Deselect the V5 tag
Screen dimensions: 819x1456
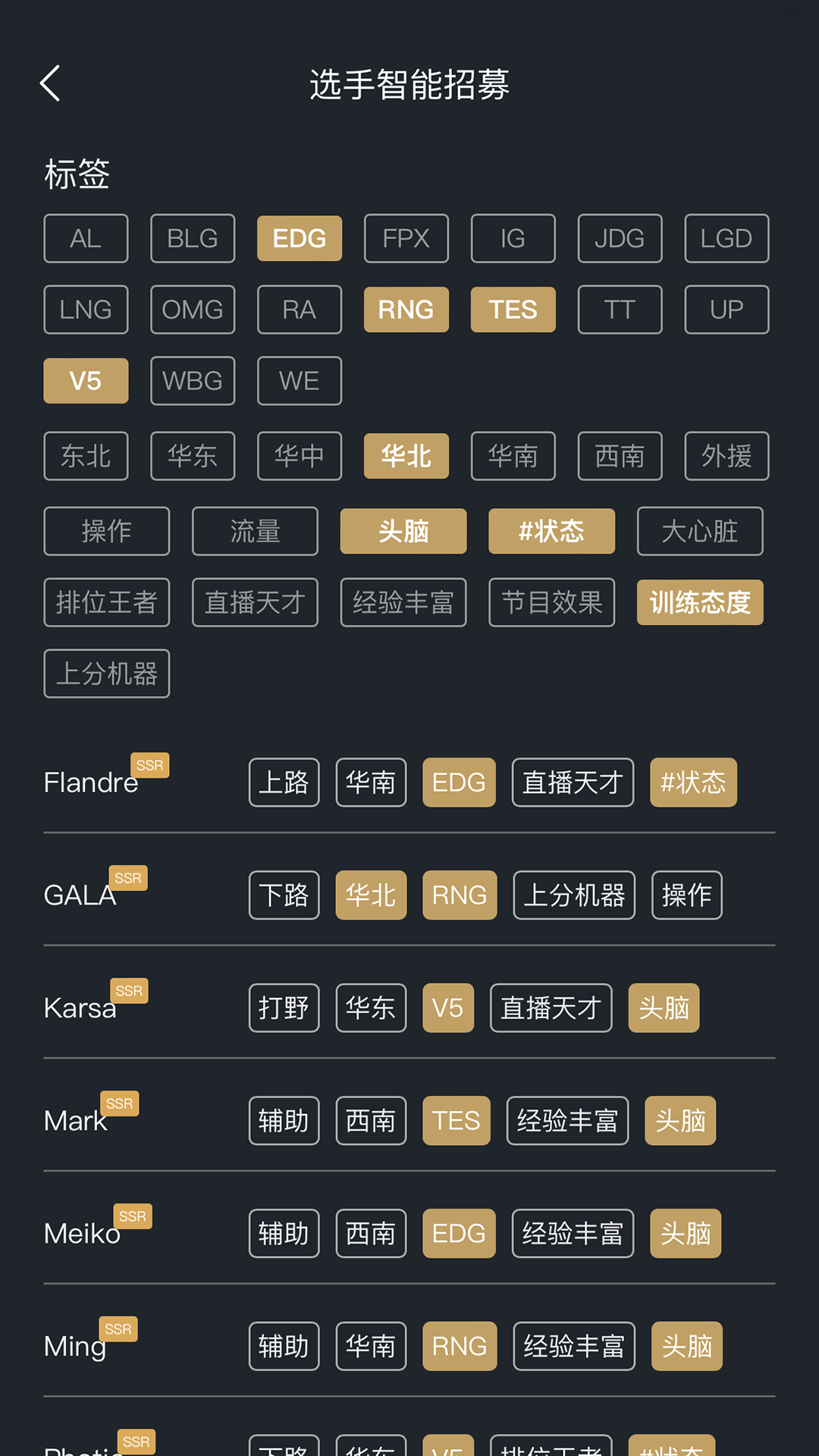pos(85,381)
